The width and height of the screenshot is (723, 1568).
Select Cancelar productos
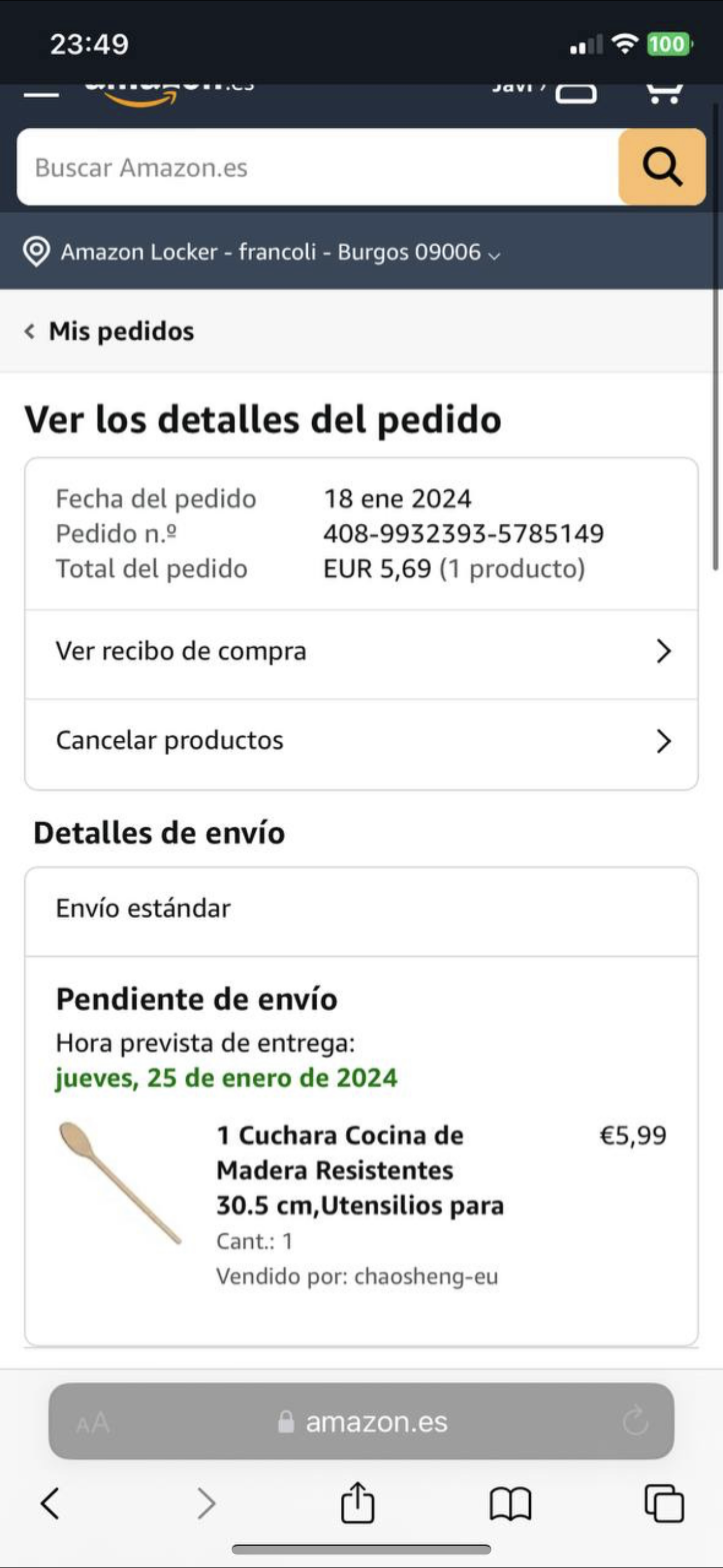[361, 741]
